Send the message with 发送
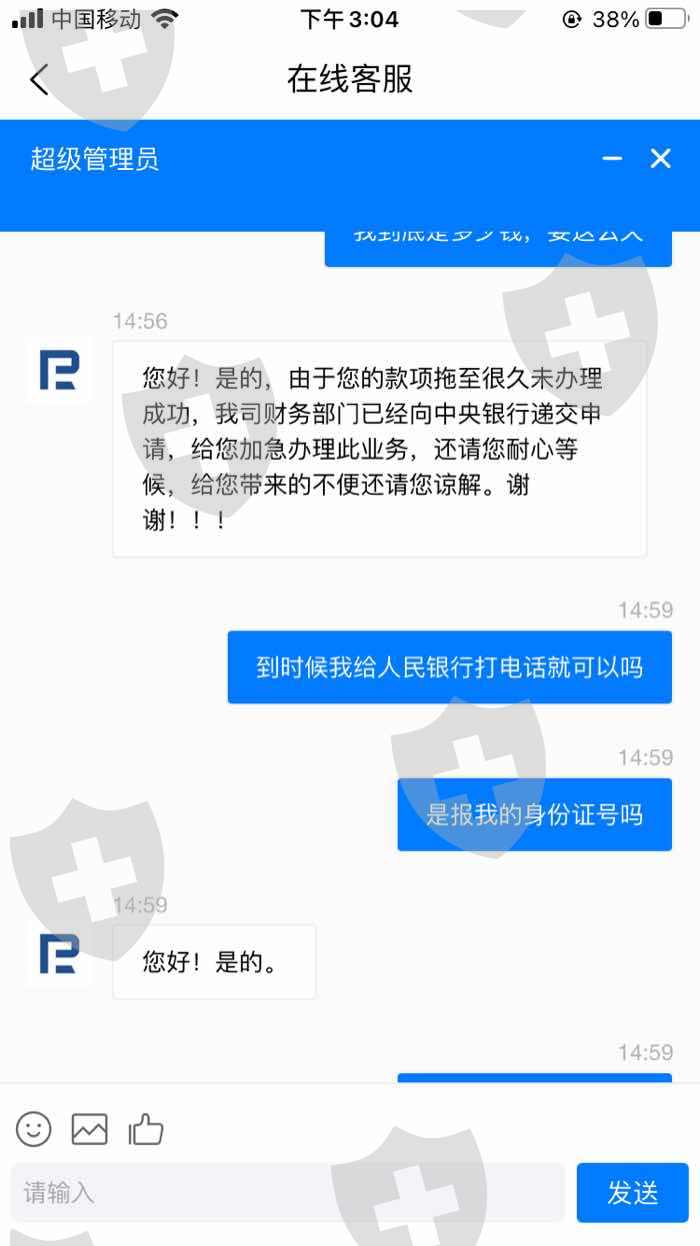Image resolution: width=700 pixels, height=1246 pixels. [633, 1192]
